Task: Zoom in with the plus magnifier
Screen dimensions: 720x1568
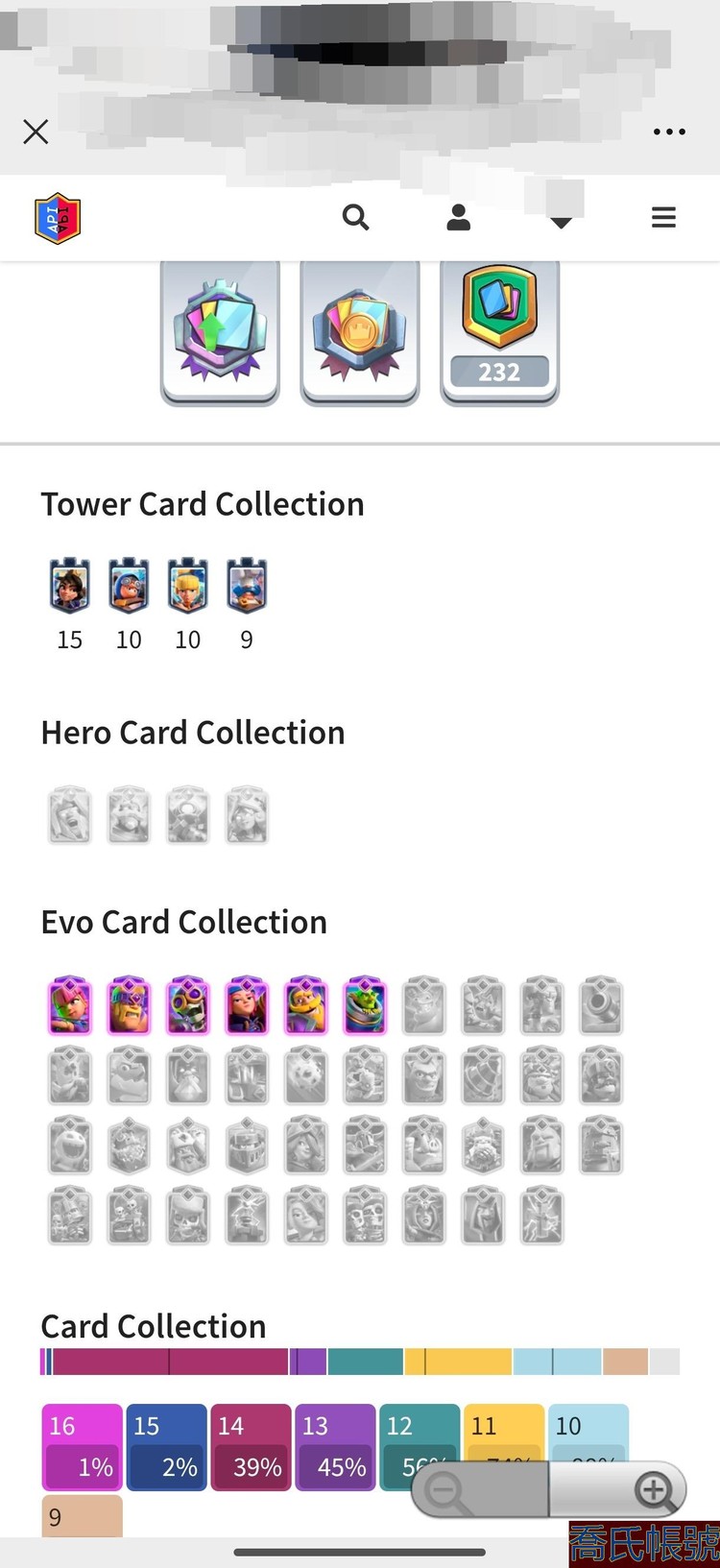Action: [x=655, y=1490]
